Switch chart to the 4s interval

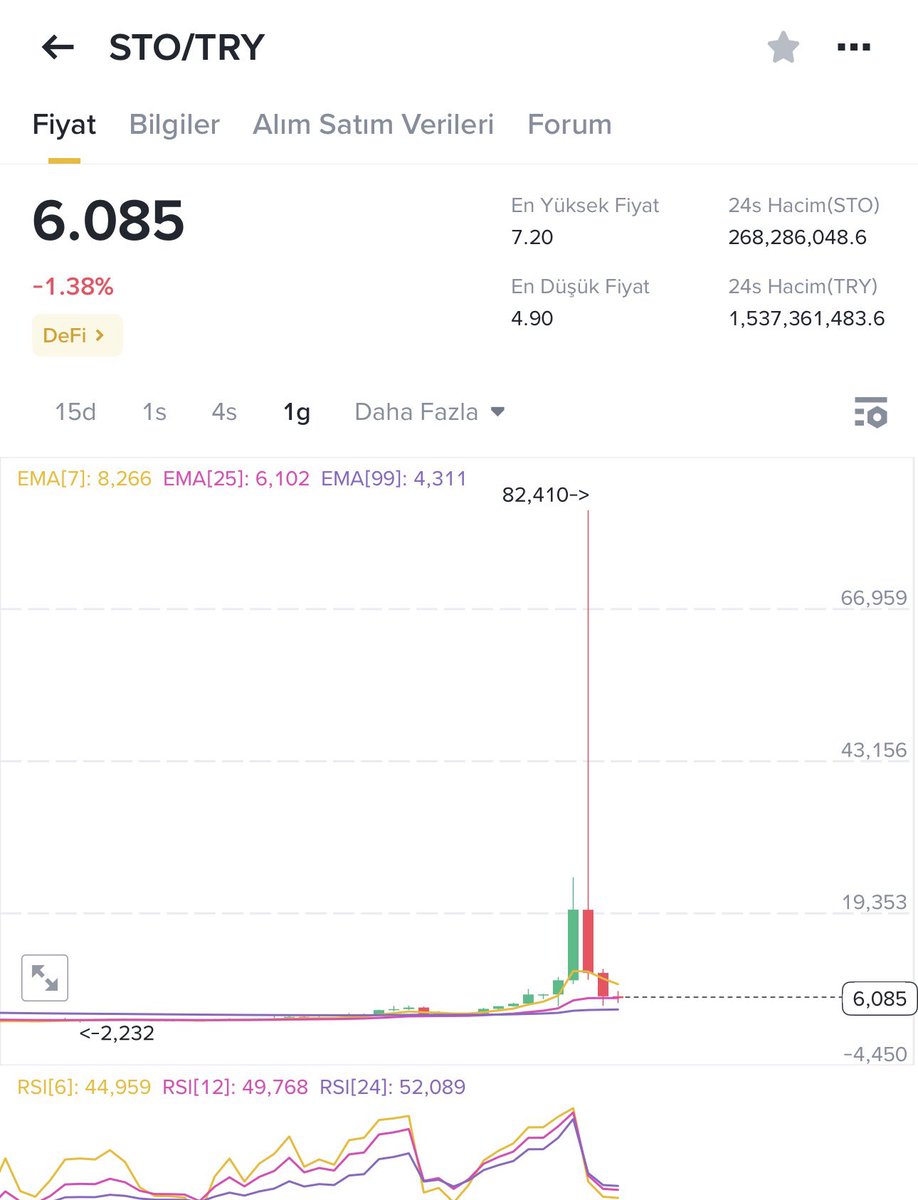click(224, 412)
